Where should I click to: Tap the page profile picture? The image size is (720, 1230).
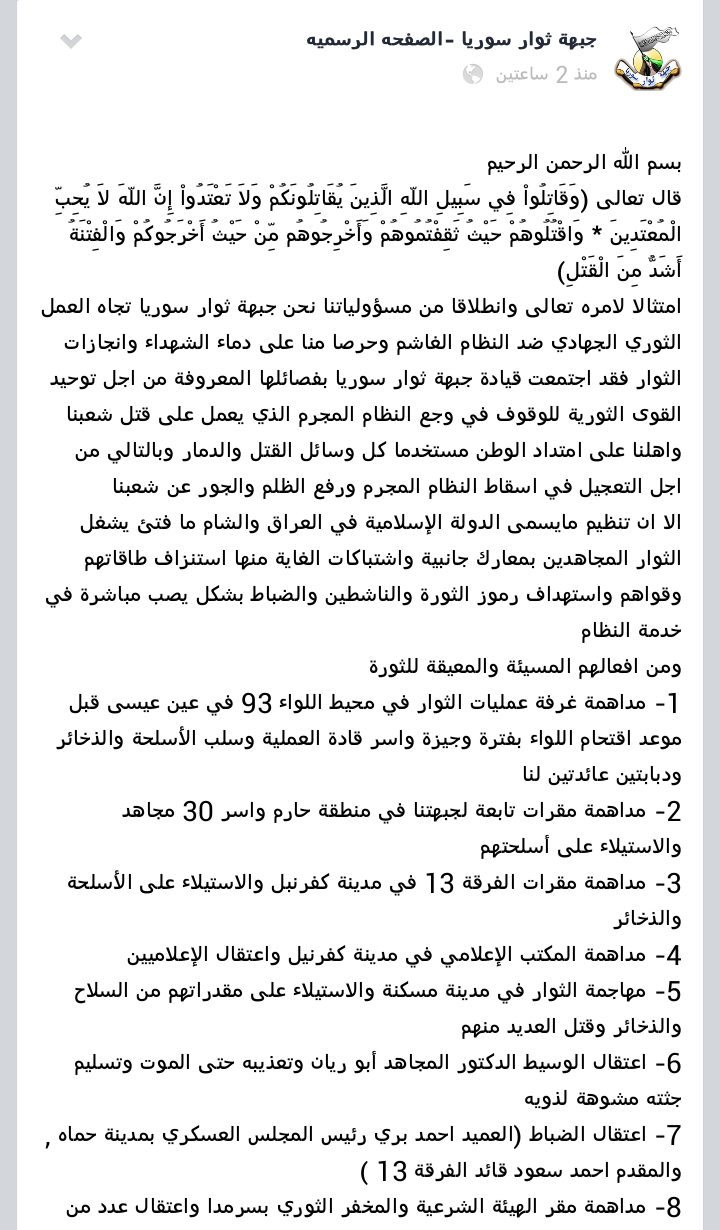coord(647,58)
